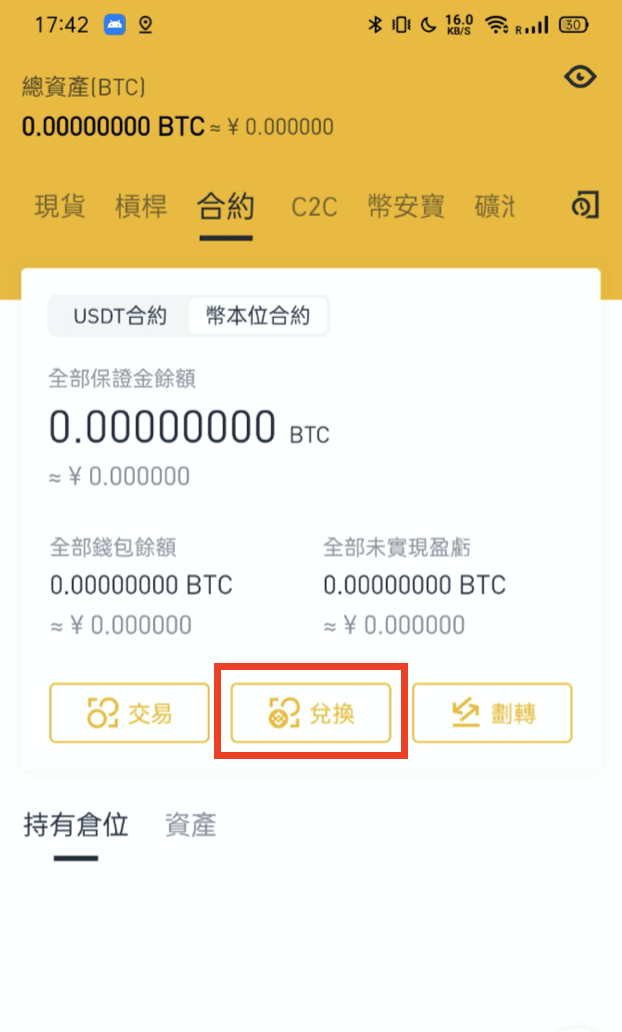This screenshot has width=622, height=1032.
Task: Tap the 兌換 button
Action: pos(311,713)
